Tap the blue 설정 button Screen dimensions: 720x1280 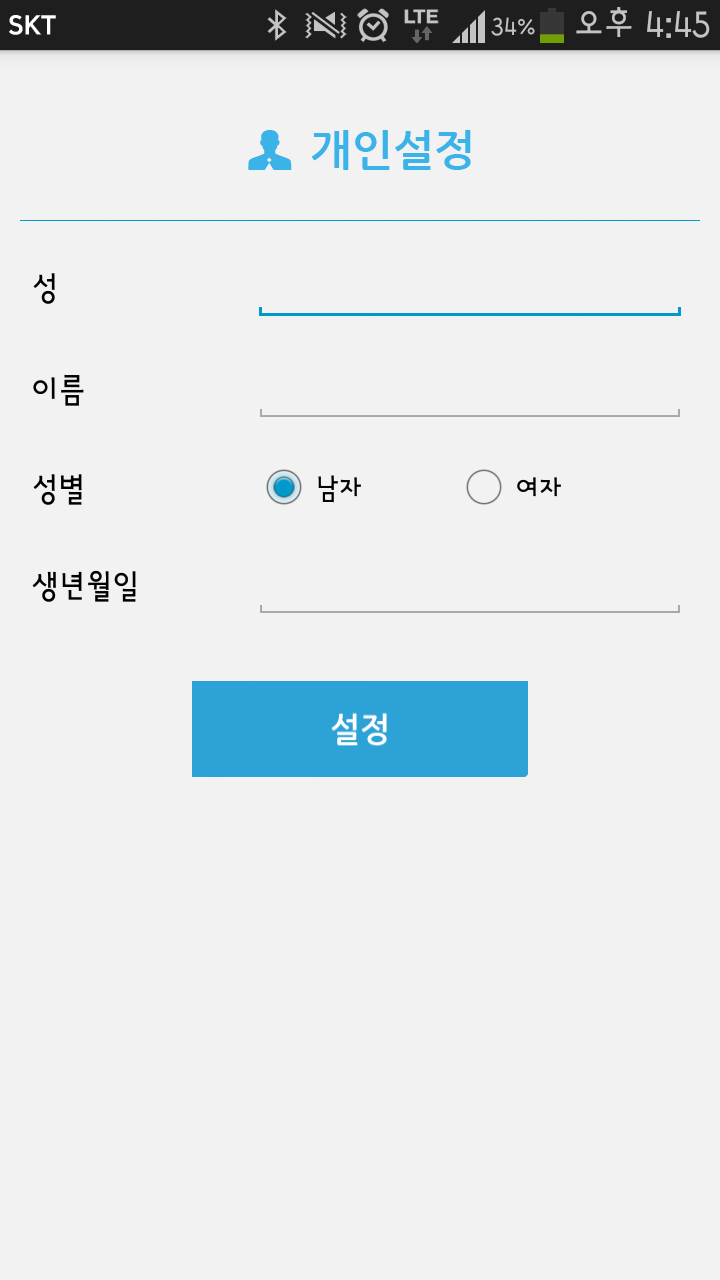[x=360, y=729]
